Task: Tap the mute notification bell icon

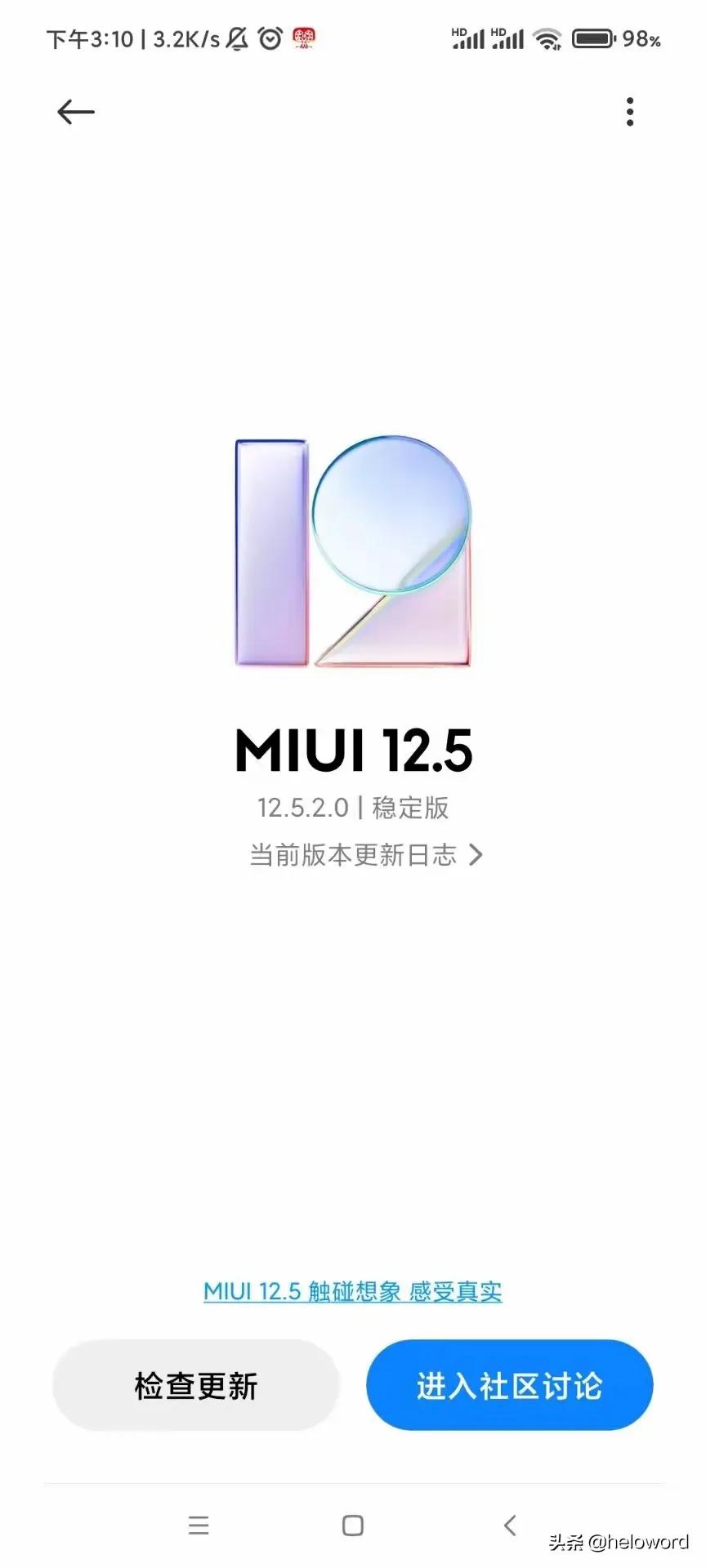Action: (x=237, y=38)
